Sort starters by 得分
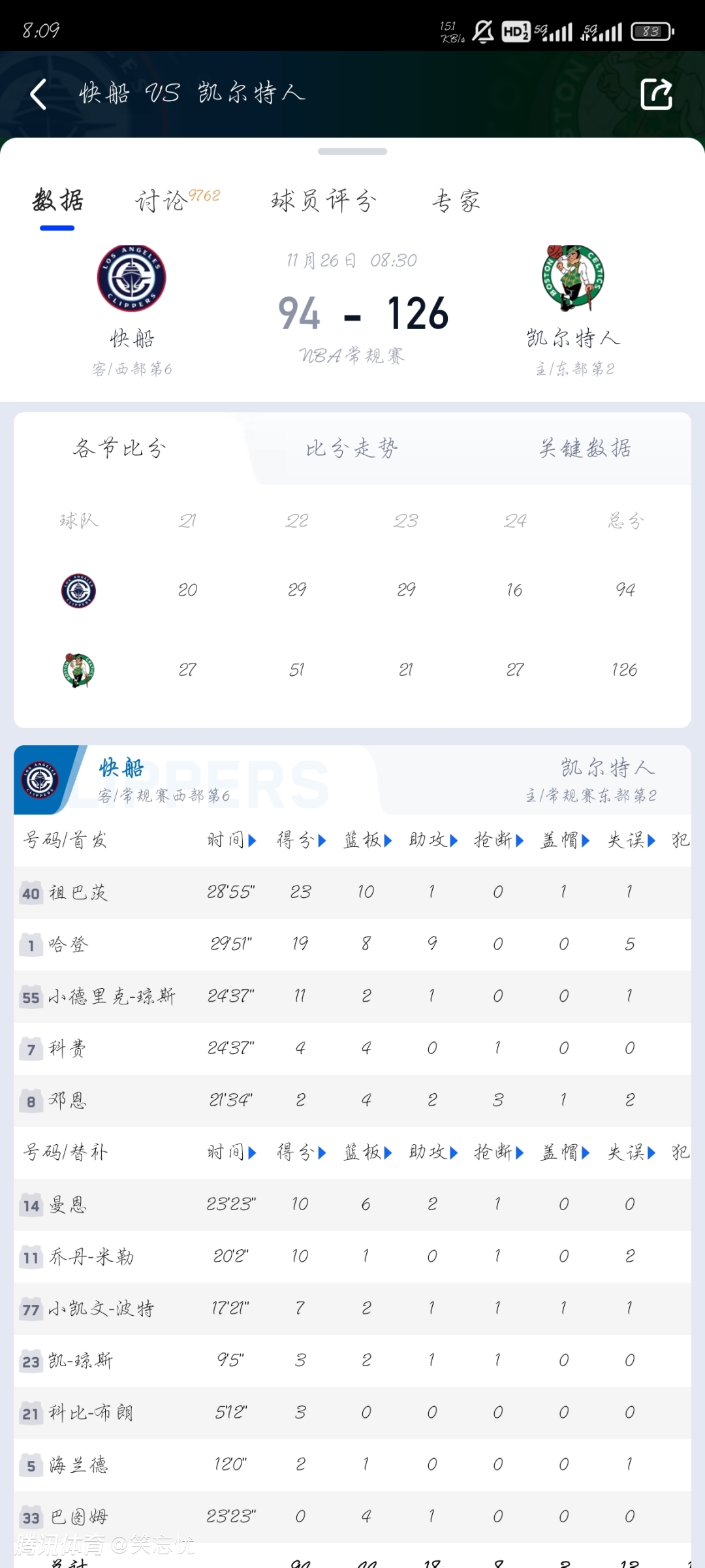This screenshot has height=1568, width=705. pos(301,840)
